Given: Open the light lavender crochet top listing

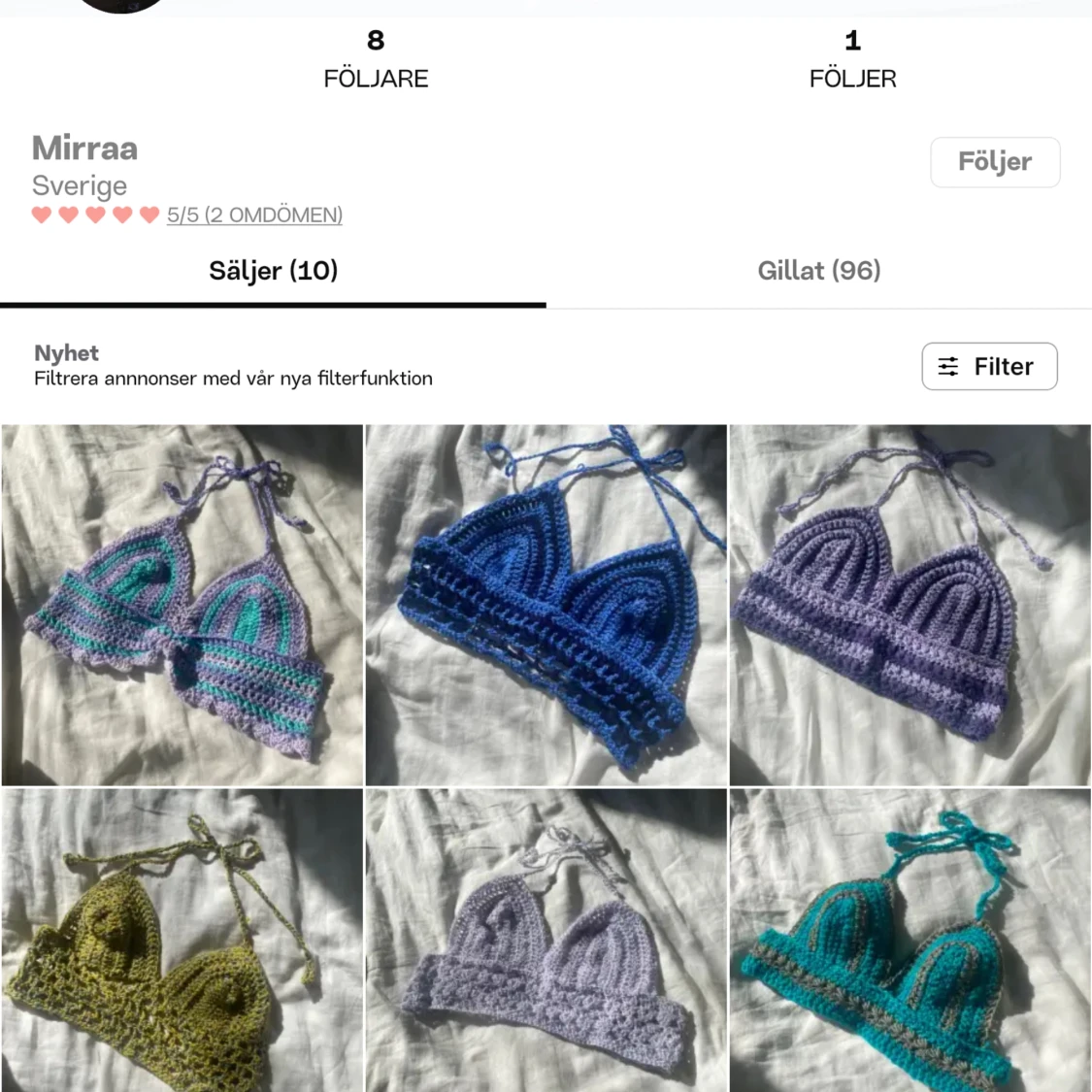Looking at the screenshot, I should pos(546,942).
